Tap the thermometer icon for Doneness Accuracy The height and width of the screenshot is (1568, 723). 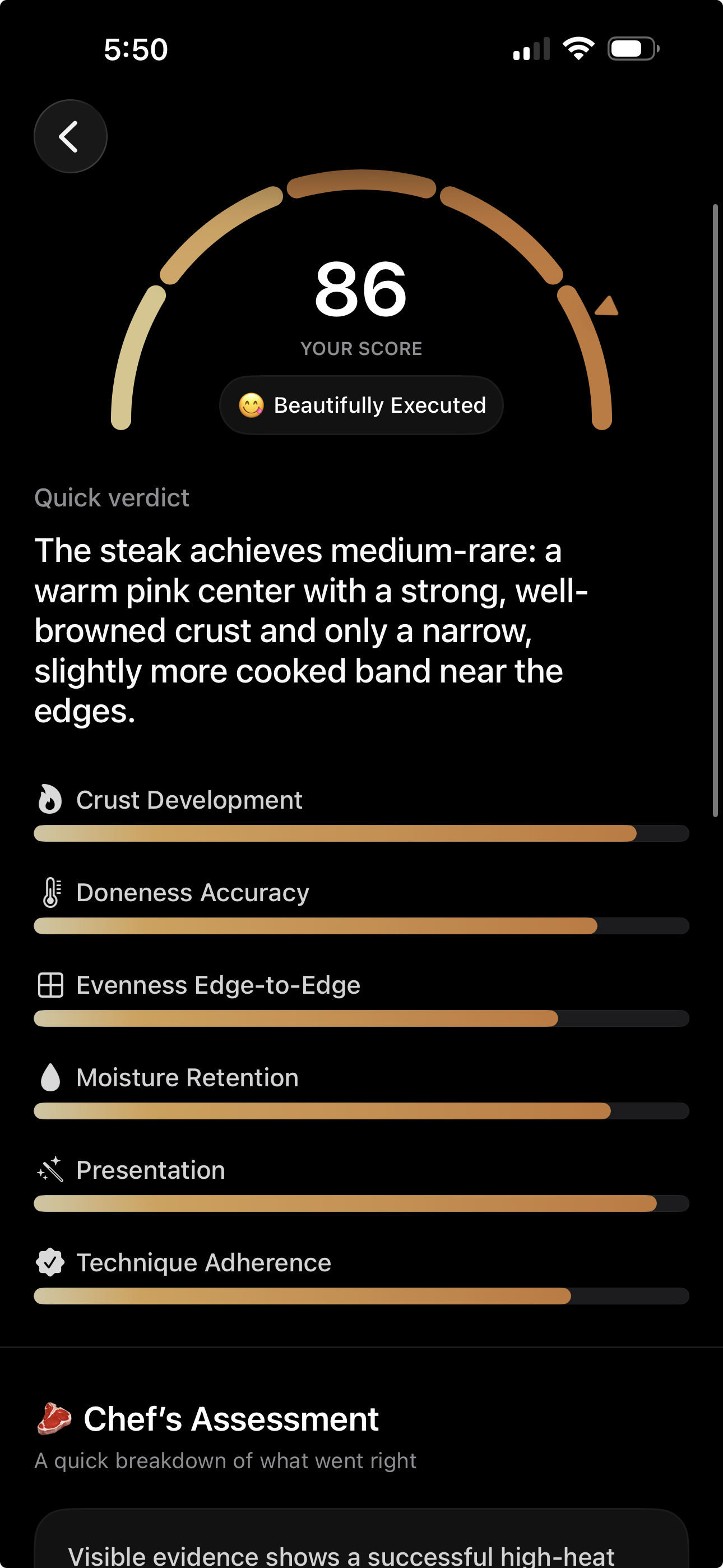50,893
